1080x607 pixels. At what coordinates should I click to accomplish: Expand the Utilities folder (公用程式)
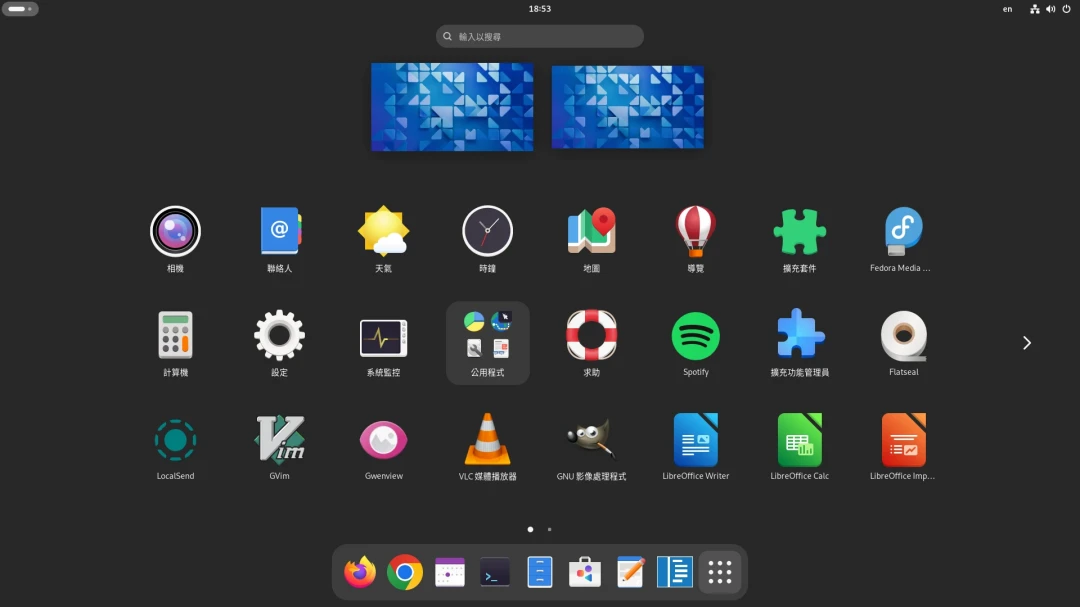coord(487,342)
